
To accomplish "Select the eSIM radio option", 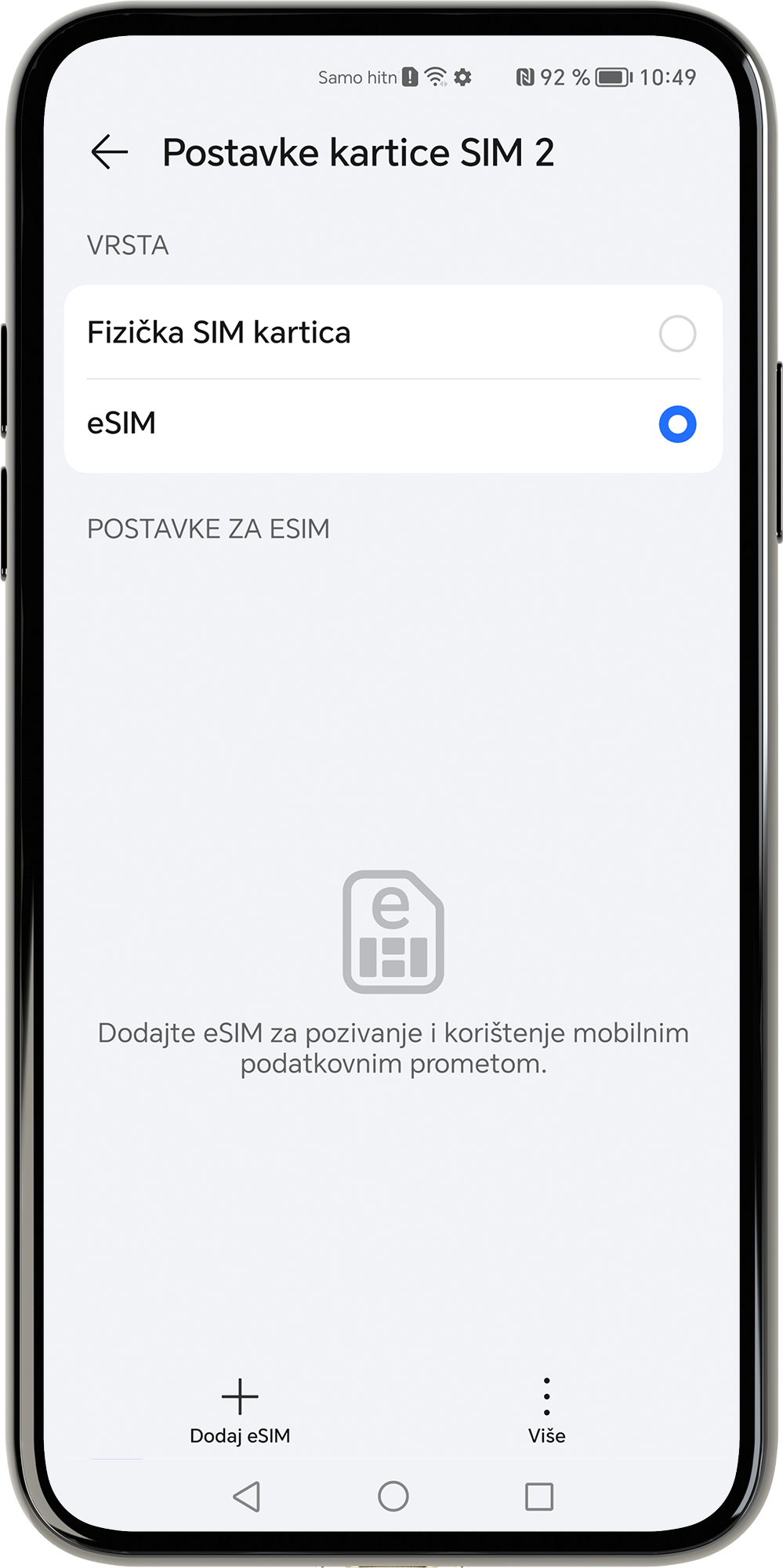I will click(x=677, y=424).
